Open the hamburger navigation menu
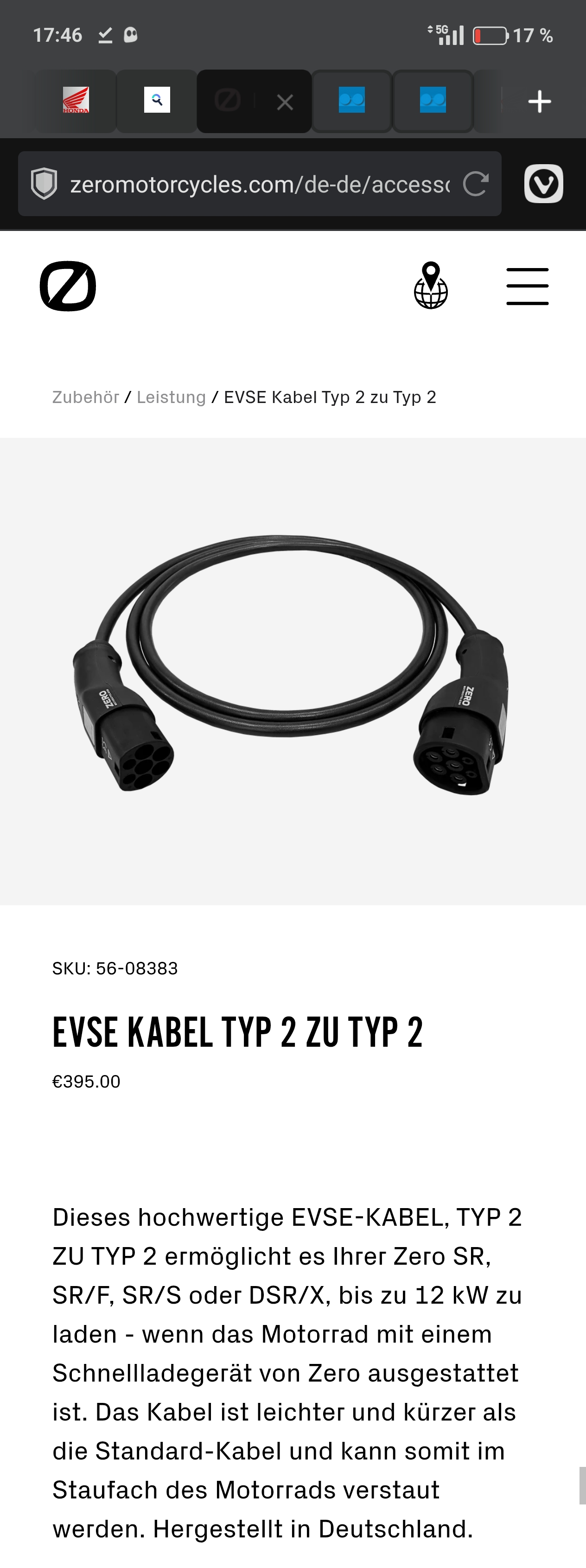Screen dimensions: 586x1568 527,286
